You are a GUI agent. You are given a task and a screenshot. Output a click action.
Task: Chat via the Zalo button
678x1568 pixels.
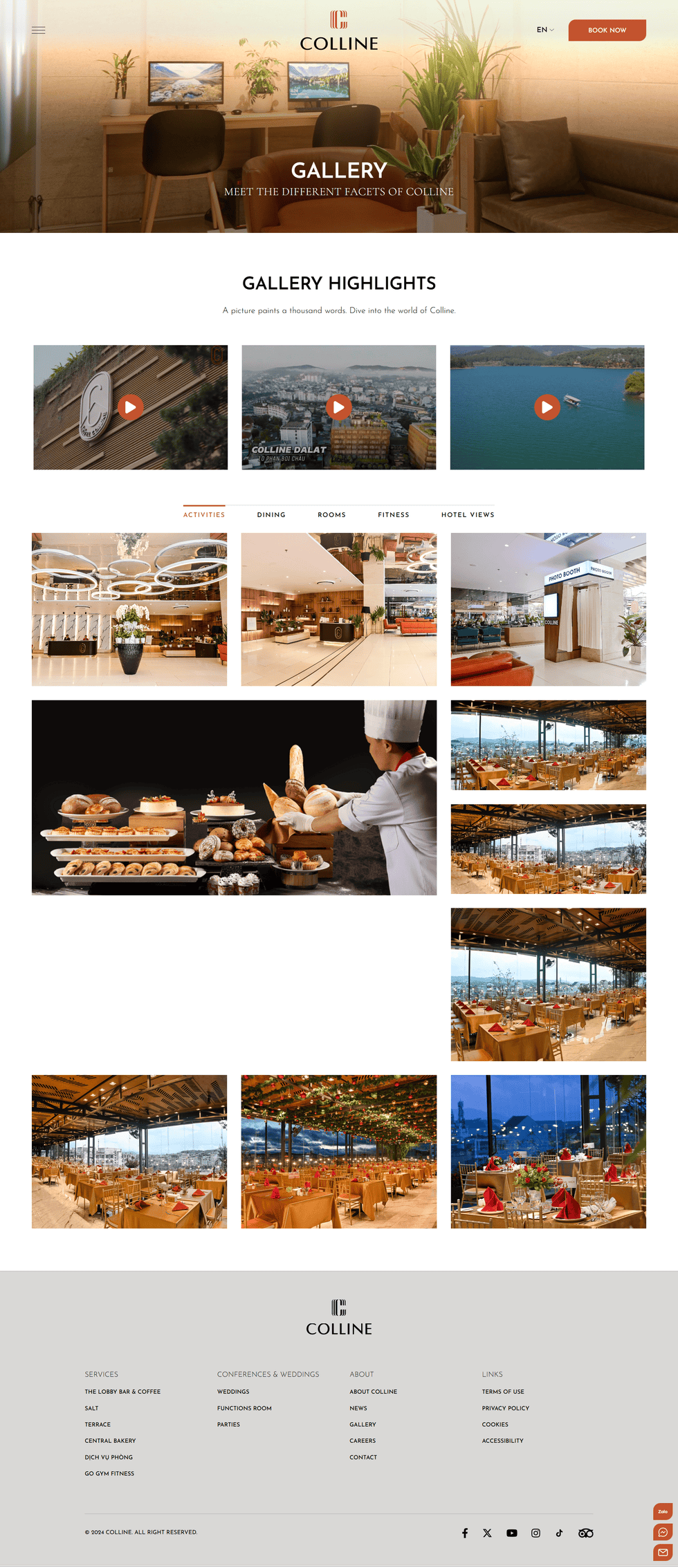[662, 1511]
